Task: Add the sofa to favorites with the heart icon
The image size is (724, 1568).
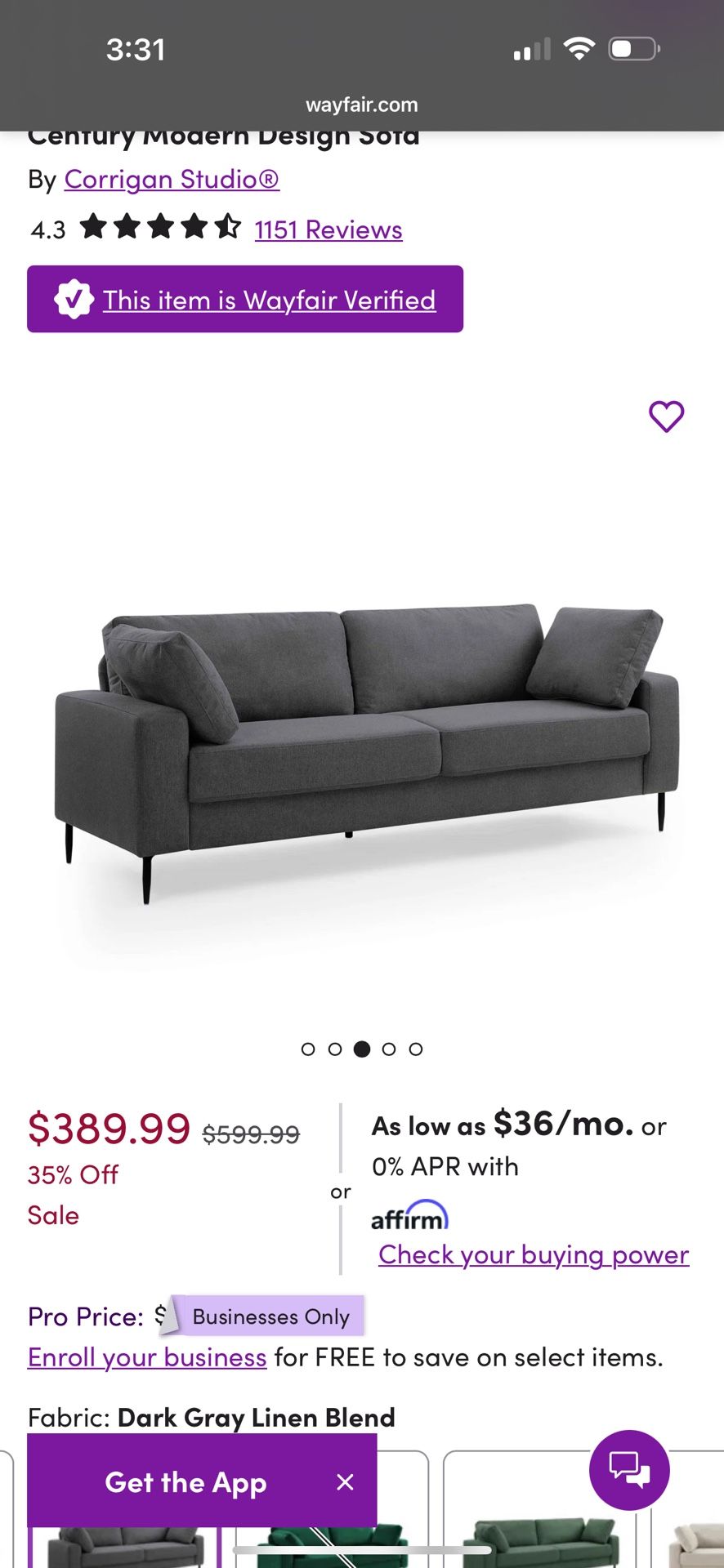Action: 667,416
